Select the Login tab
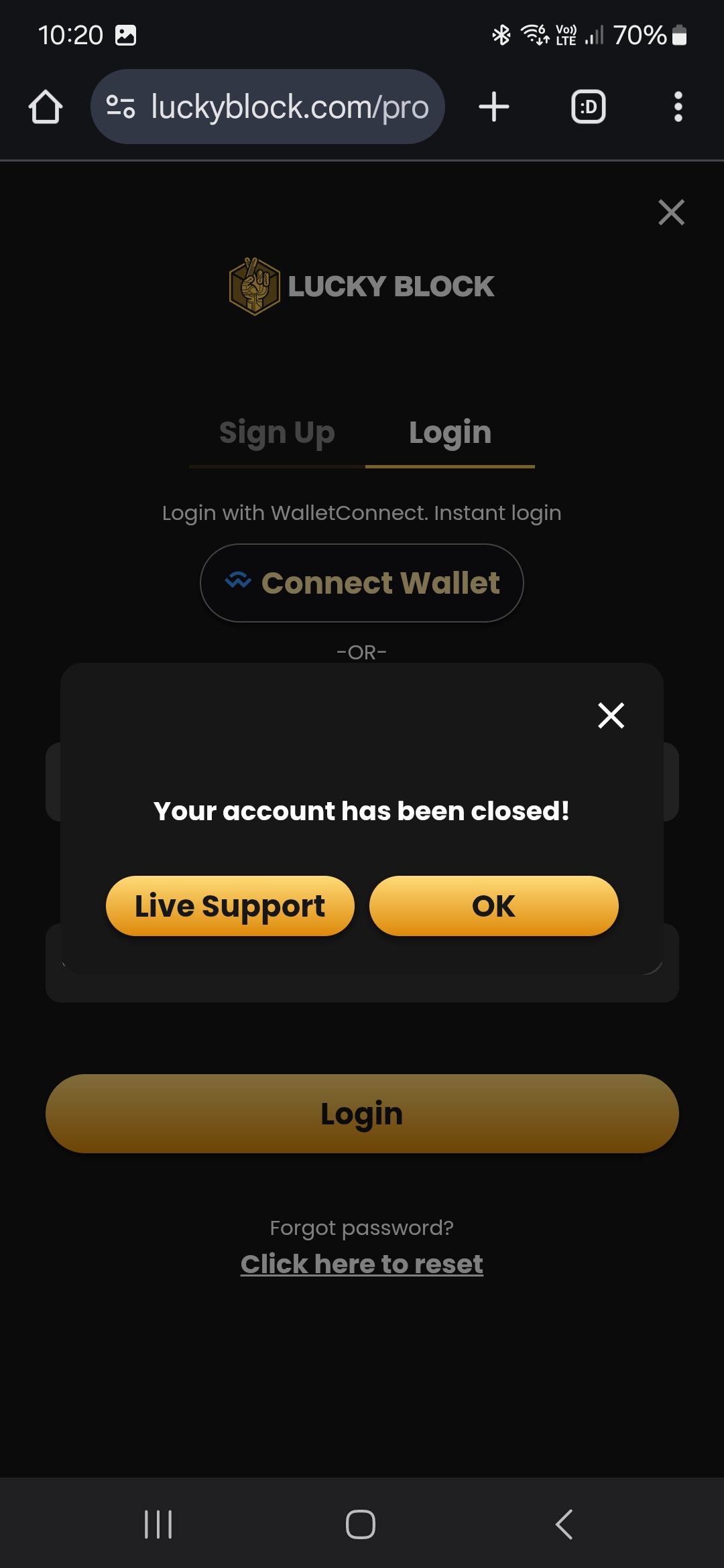 [x=450, y=432]
